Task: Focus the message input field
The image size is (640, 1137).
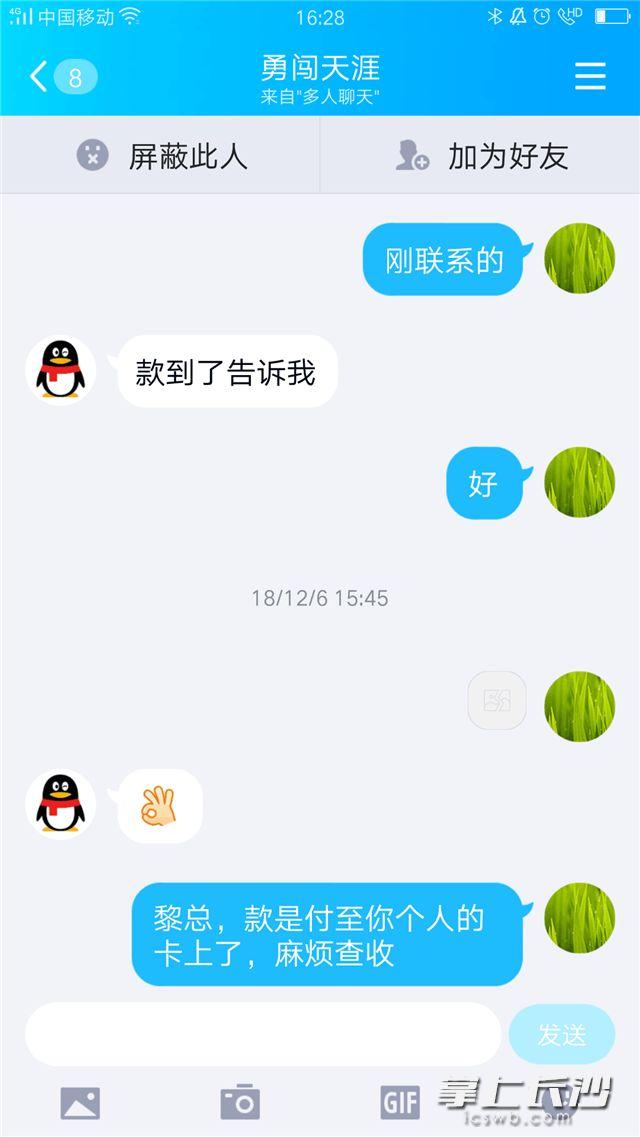Action: coord(262,1034)
